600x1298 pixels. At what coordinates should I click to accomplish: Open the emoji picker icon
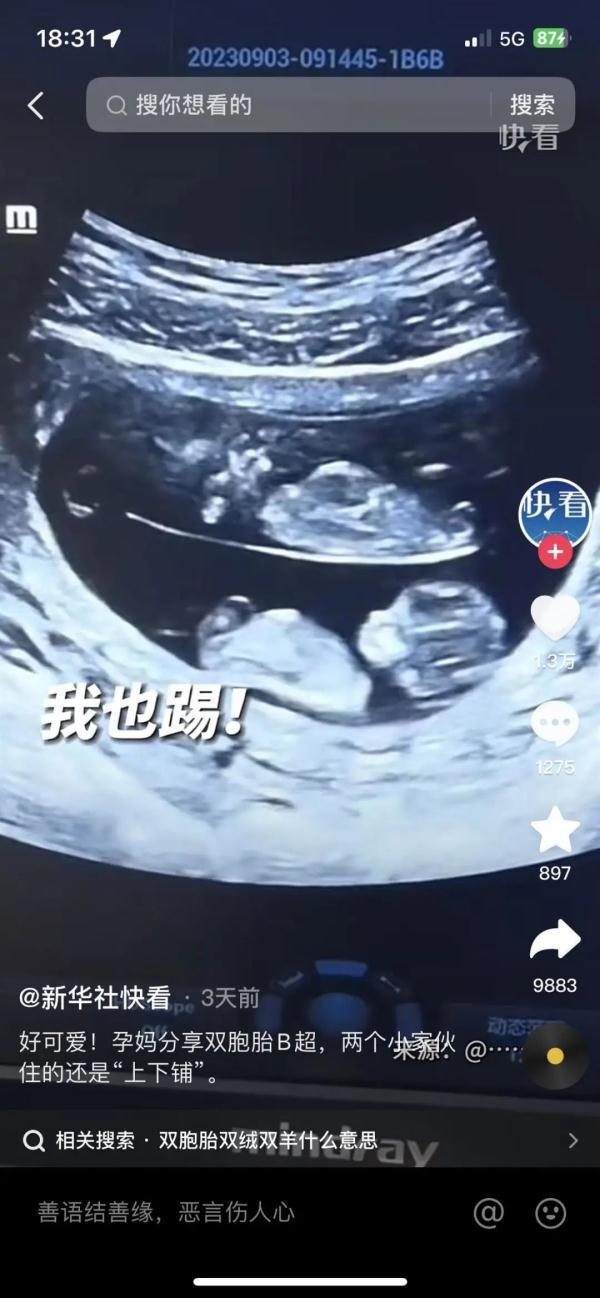tap(551, 1213)
